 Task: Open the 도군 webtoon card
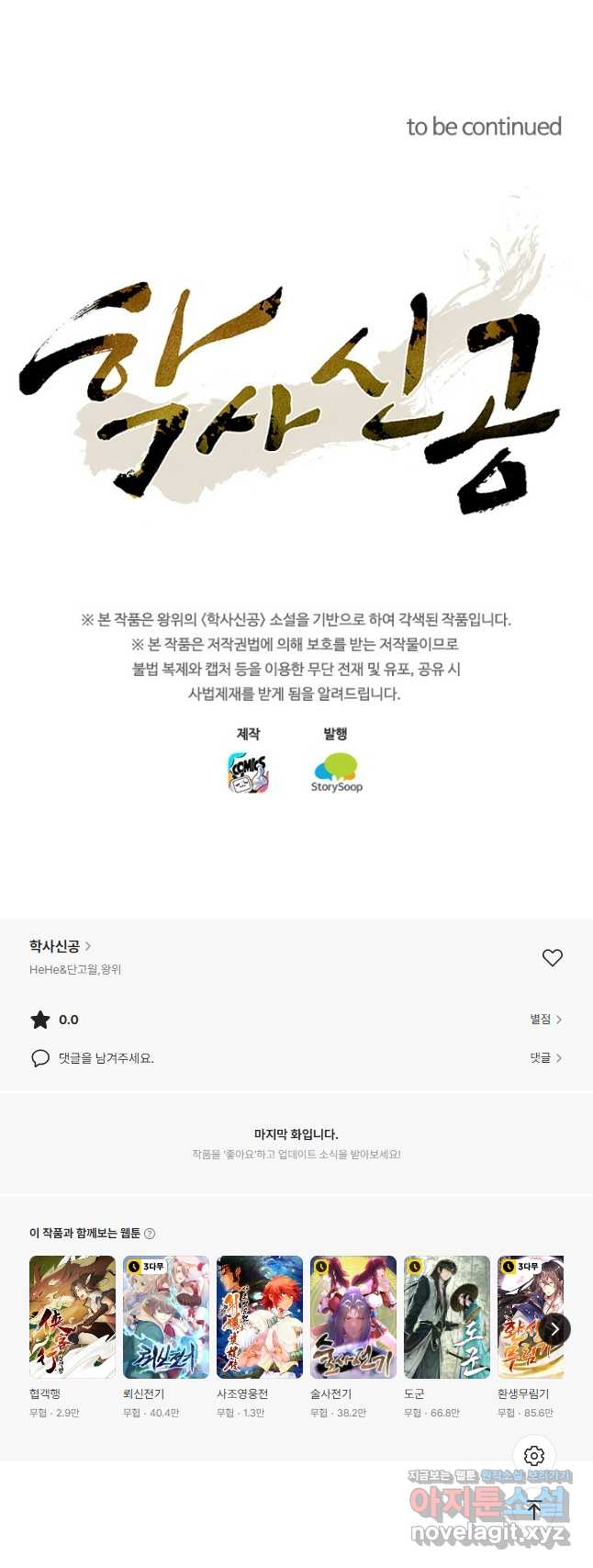pos(447,1317)
